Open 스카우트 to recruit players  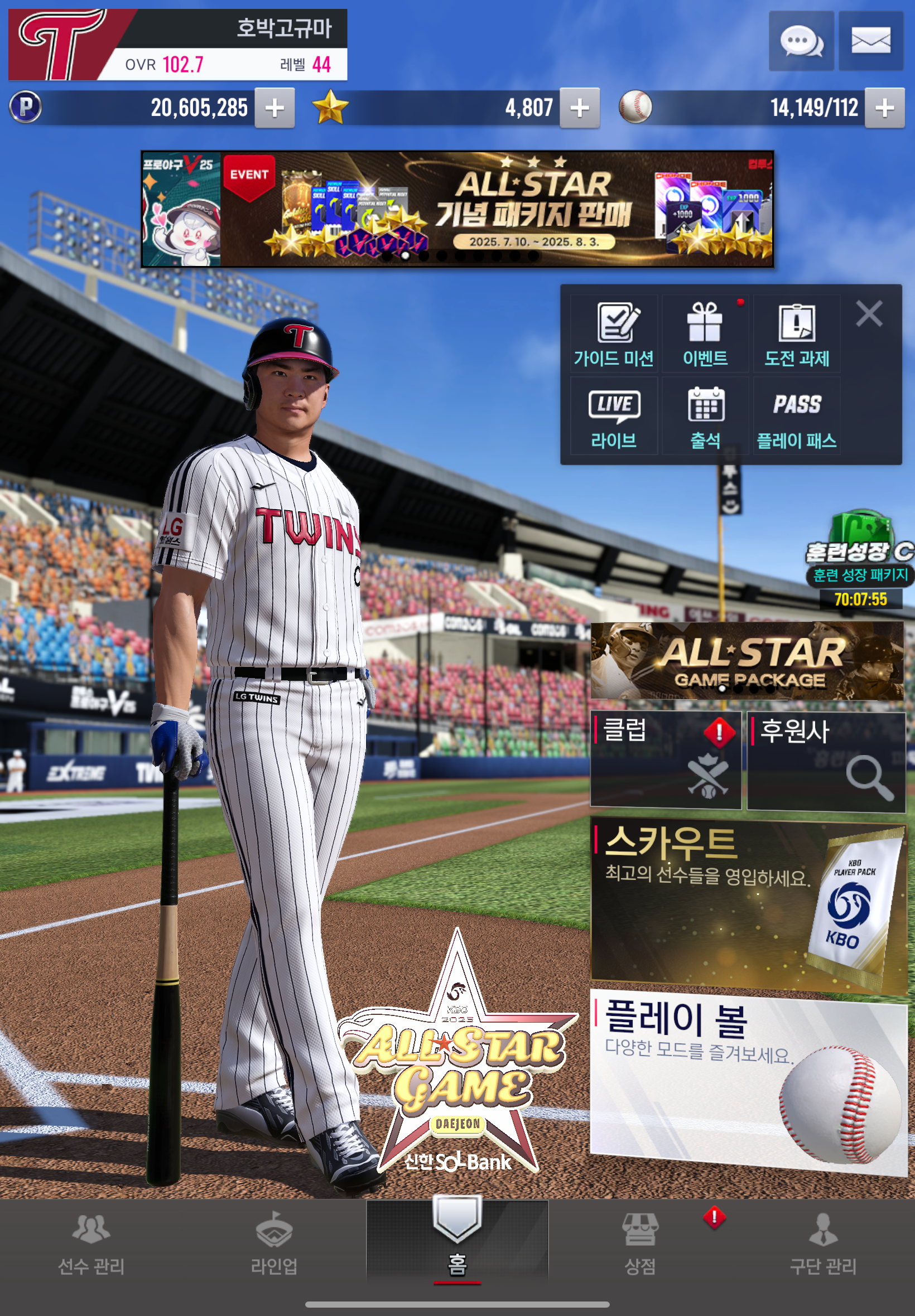(x=747, y=905)
